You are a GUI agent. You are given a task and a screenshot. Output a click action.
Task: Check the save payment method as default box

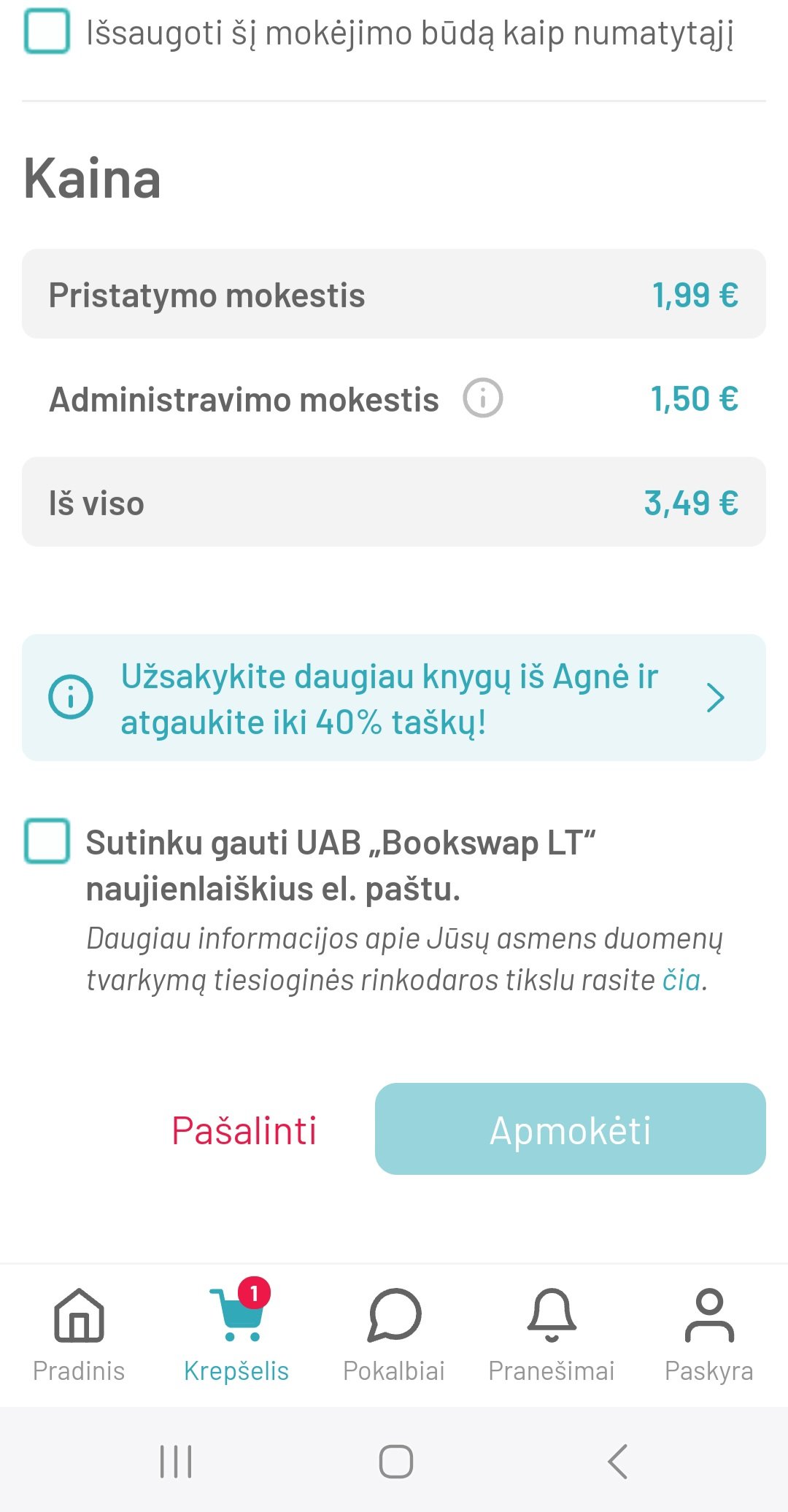(47, 31)
